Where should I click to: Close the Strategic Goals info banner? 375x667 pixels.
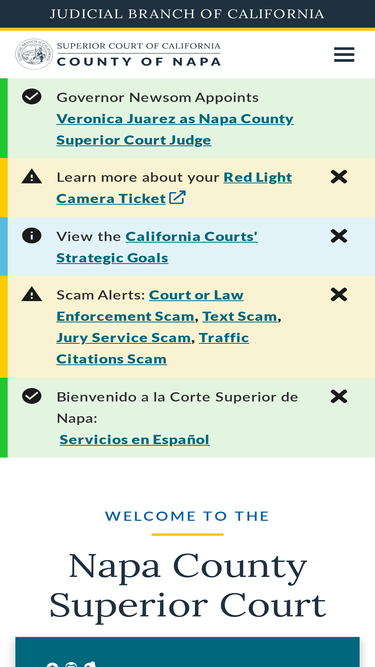(339, 236)
